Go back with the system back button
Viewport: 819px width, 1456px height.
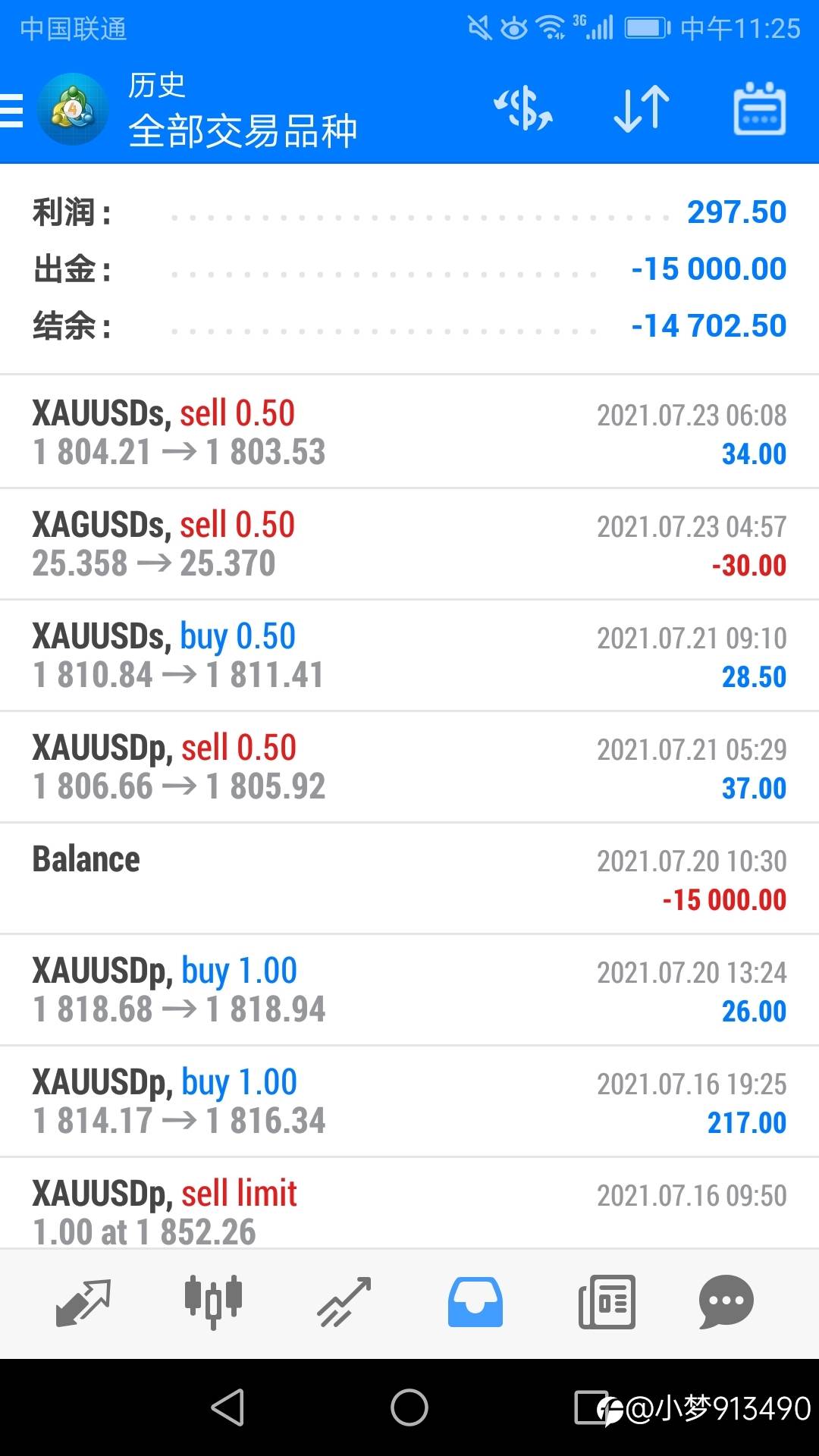(227, 1407)
